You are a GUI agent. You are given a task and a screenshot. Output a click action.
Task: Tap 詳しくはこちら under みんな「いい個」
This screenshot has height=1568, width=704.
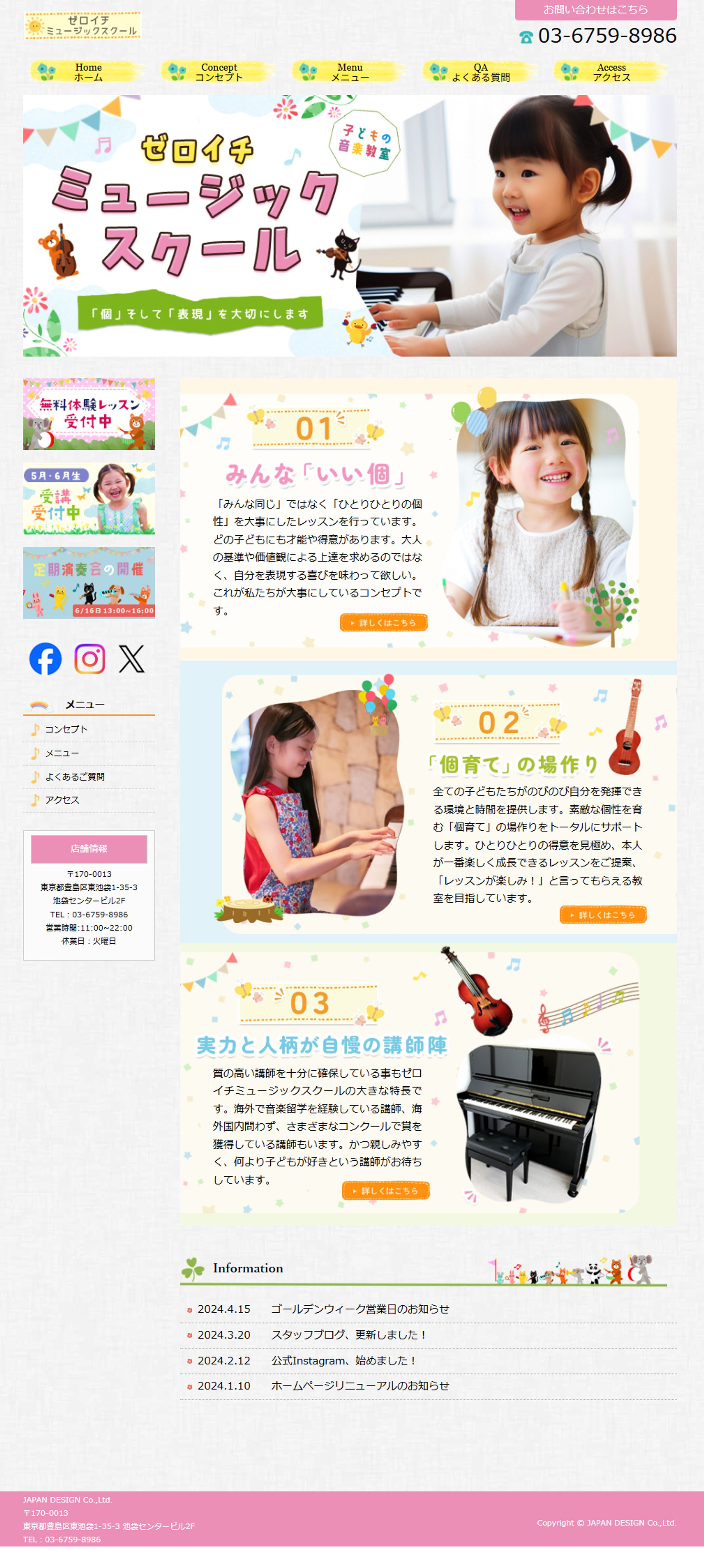click(x=384, y=623)
